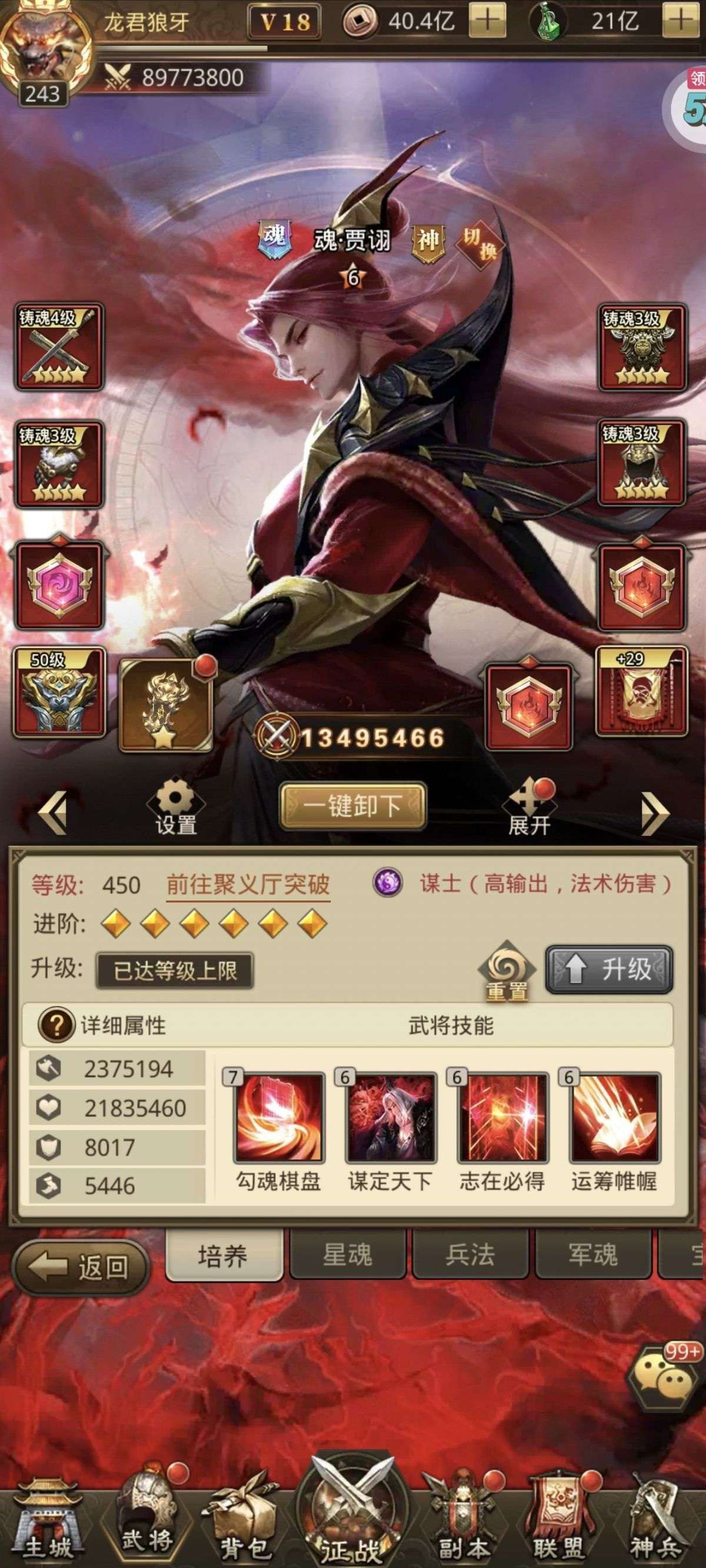Go to the next hero with the right arrow
The width and height of the screenshot is (706, 1568).
(655, 812)
